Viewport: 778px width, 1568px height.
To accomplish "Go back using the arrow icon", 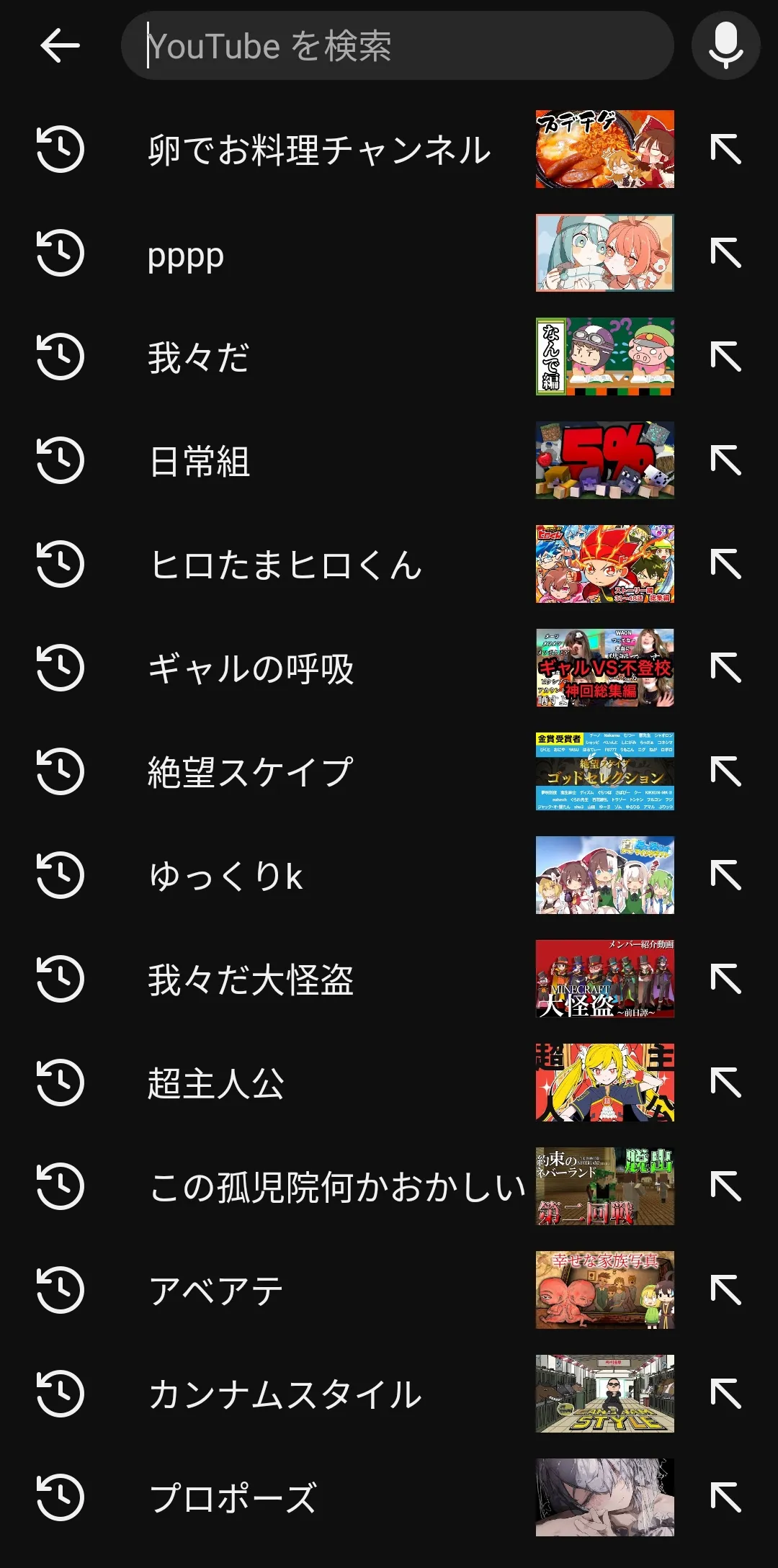I will coord(60,45).
